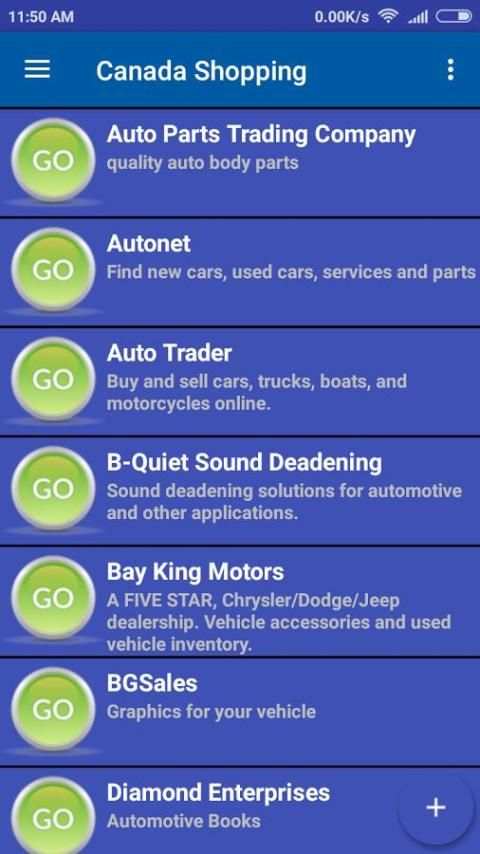Select the Auto Trader row
Image resolution: width=480 pixels, height=854 pixels.
coord(240,381)
